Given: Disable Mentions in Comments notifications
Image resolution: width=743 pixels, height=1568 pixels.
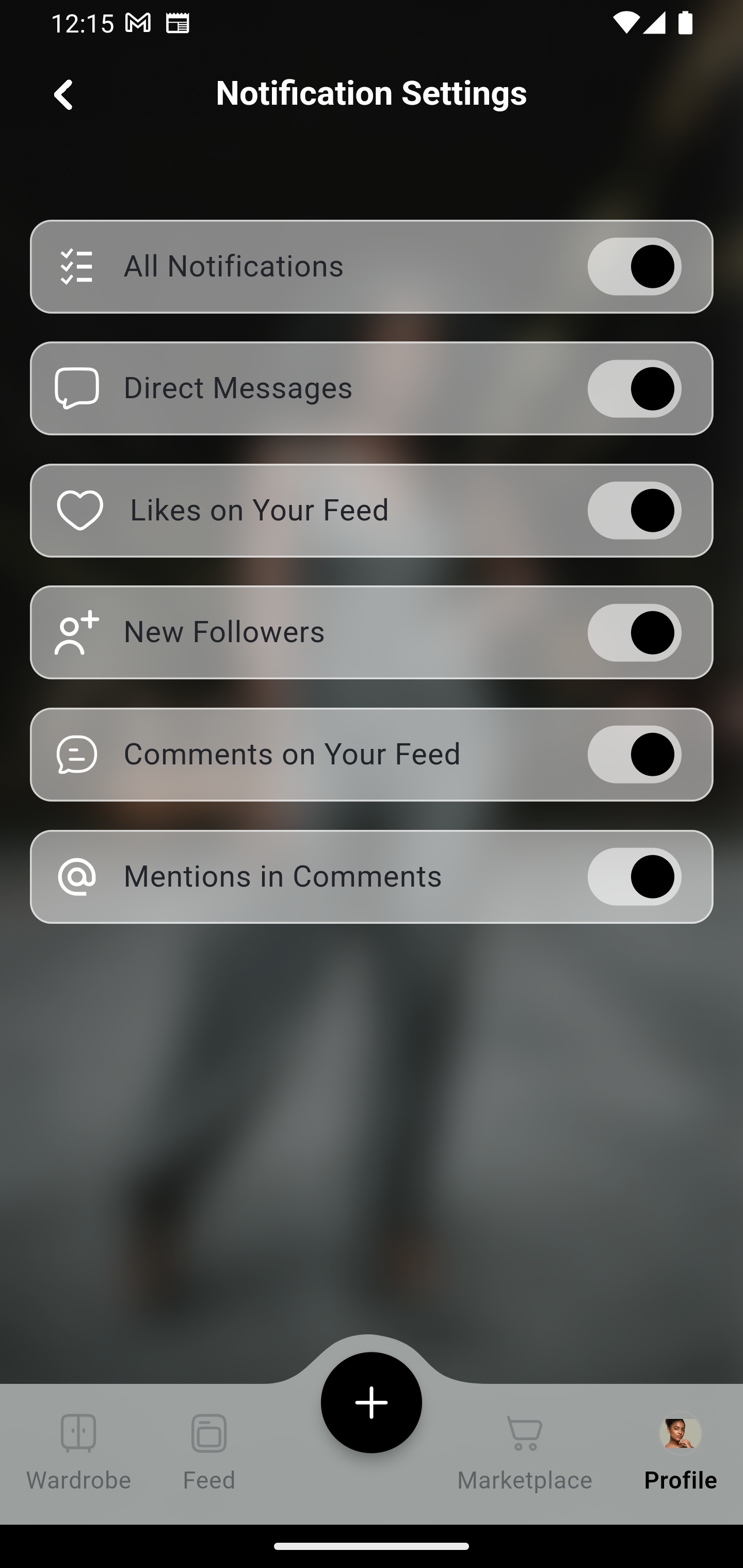Looking at the screenshot, I should pos(634,876).
